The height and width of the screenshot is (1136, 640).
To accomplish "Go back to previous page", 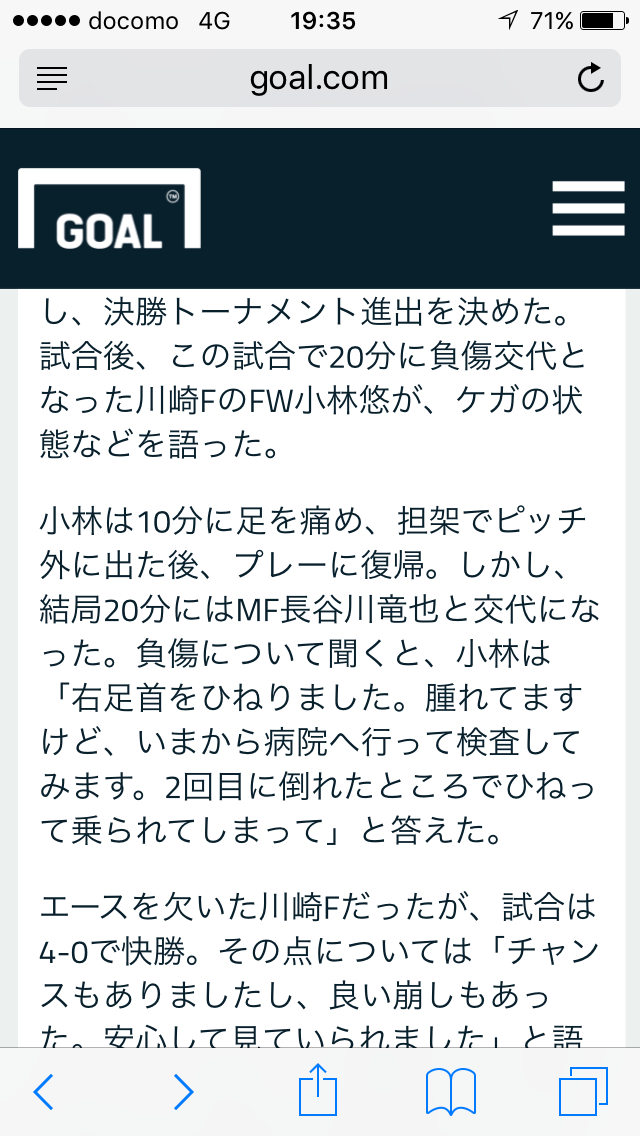I will (x=44, y=1091).
